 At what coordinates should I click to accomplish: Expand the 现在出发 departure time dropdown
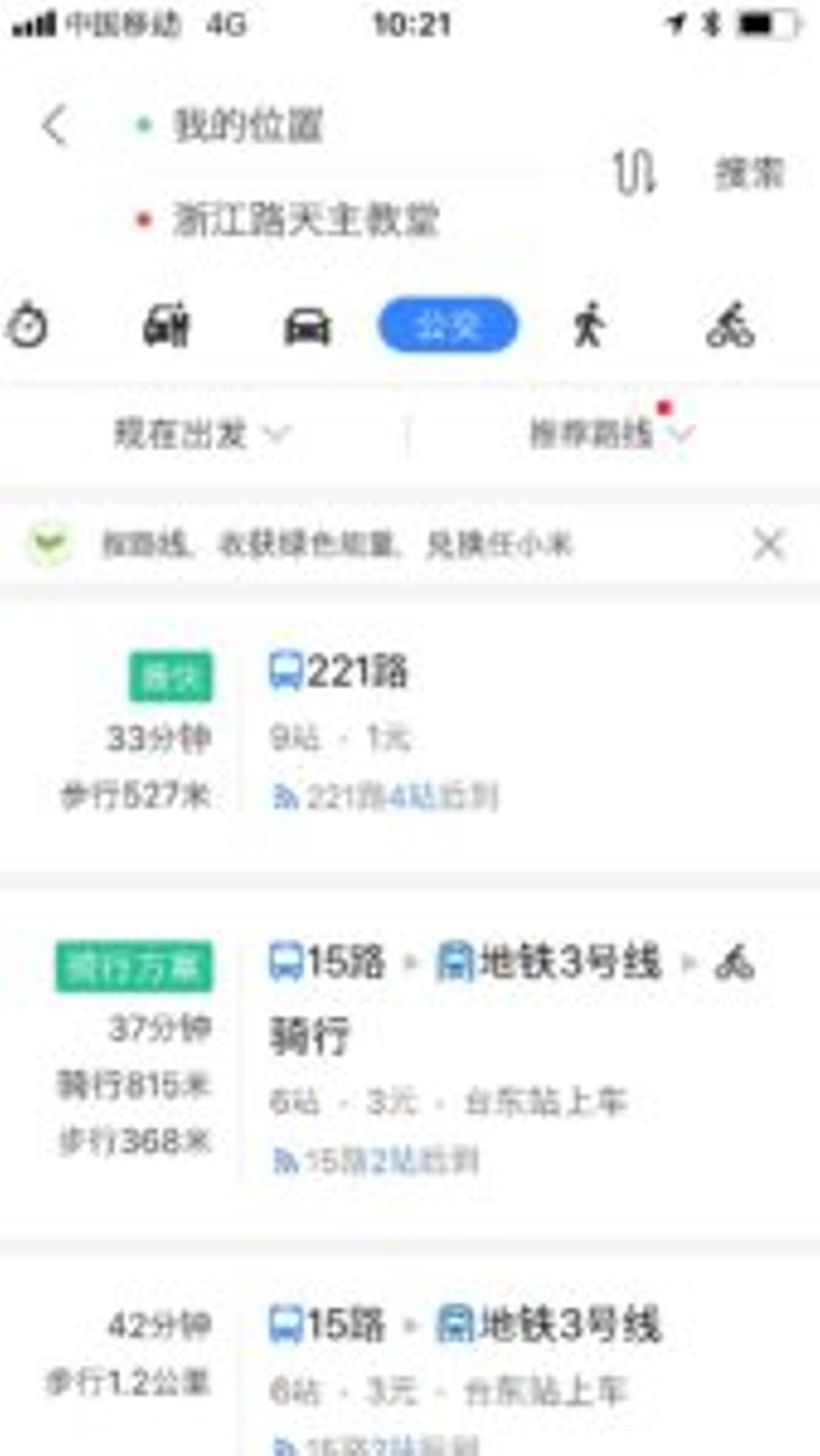click(202, 434)
